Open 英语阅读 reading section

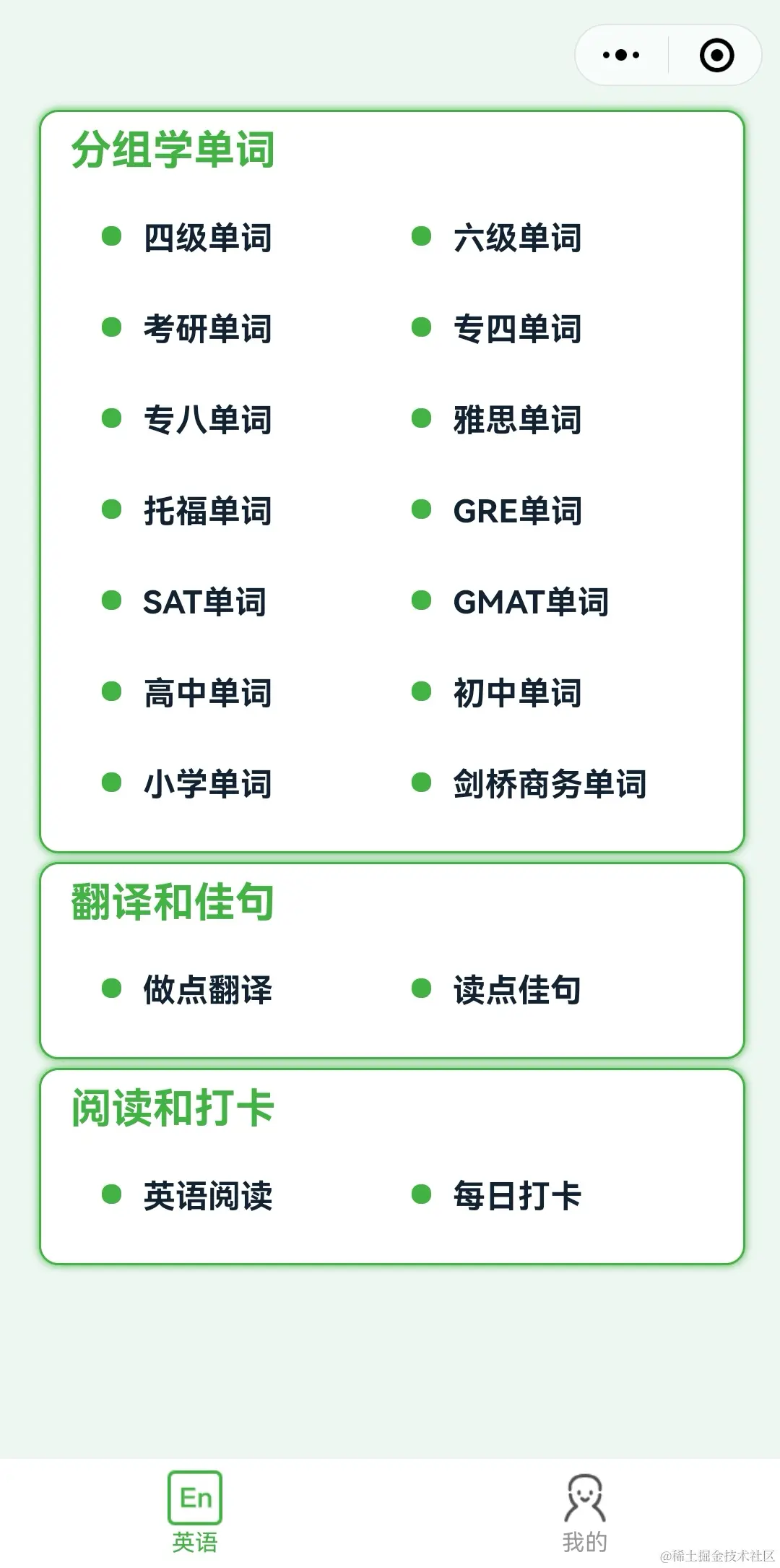(x=207, y=1195)
